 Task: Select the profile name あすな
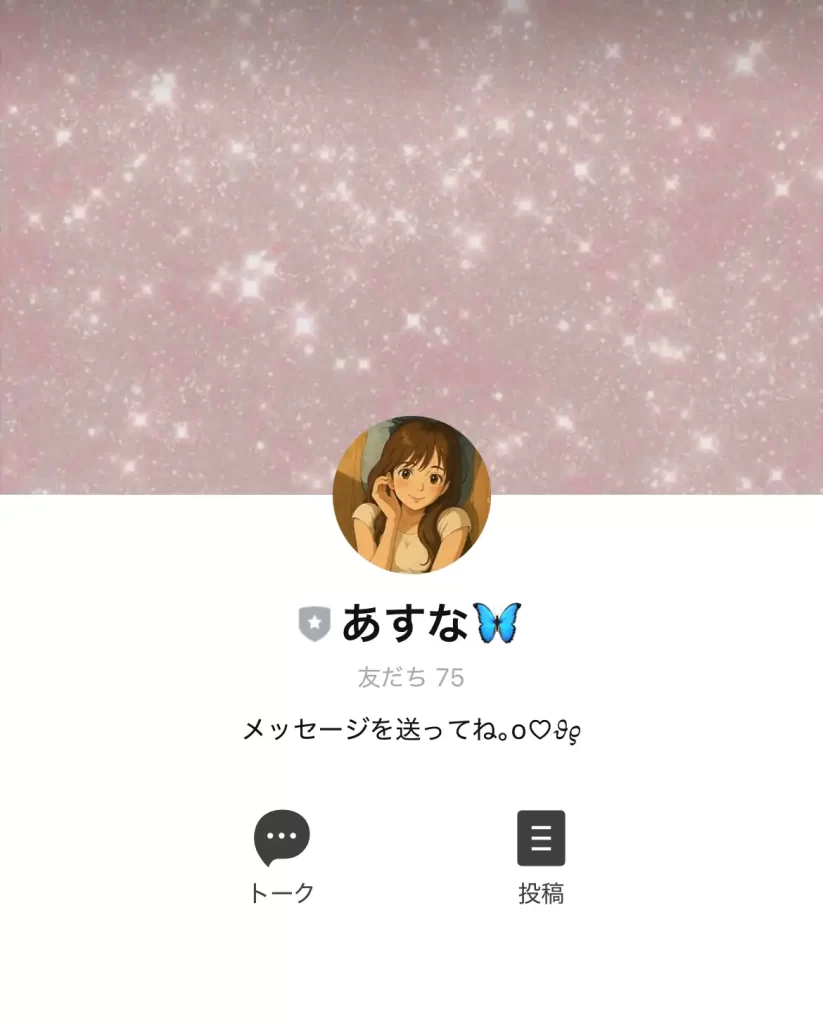pyautogui.click(x=407, y=620)
